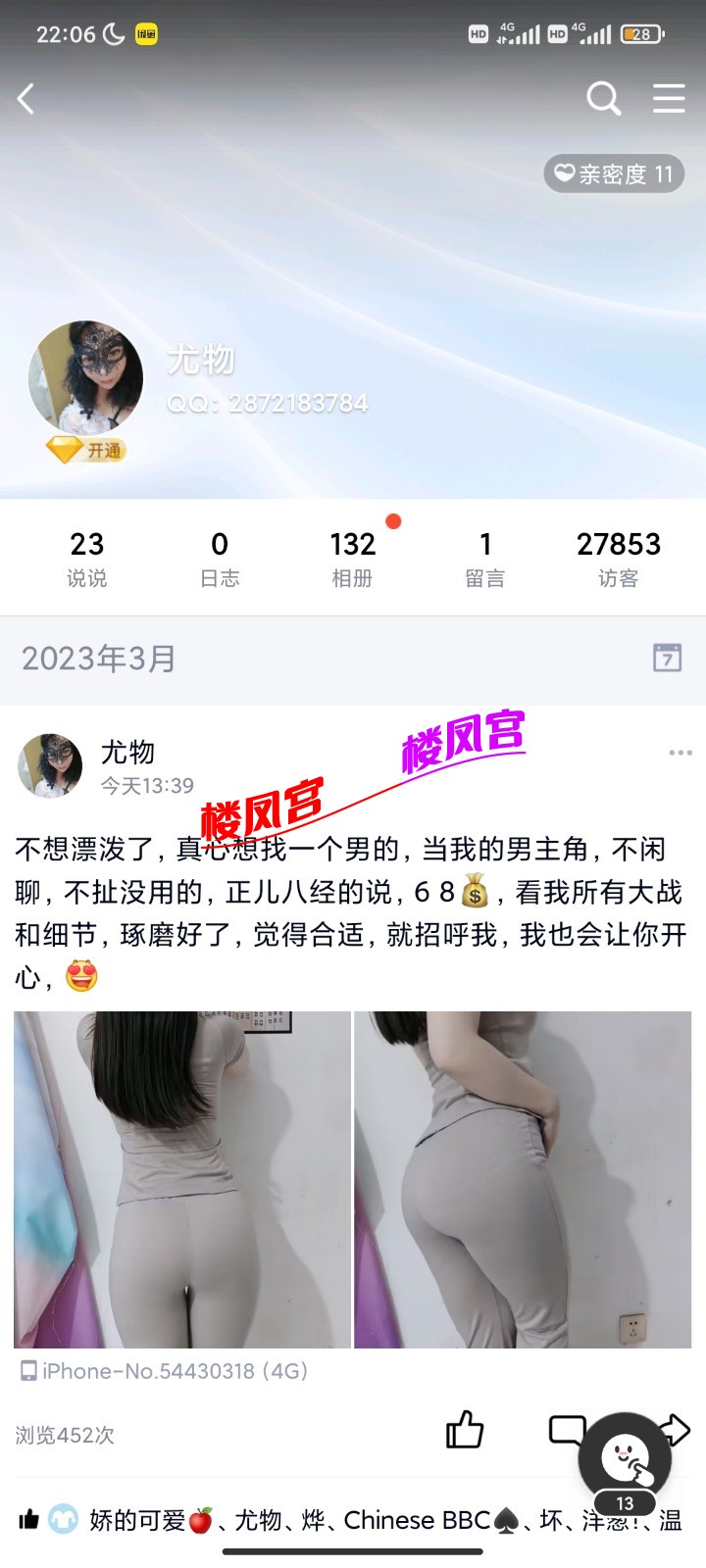Tap the 亲密度 11 intimacy badge

(x=613, y=174)
